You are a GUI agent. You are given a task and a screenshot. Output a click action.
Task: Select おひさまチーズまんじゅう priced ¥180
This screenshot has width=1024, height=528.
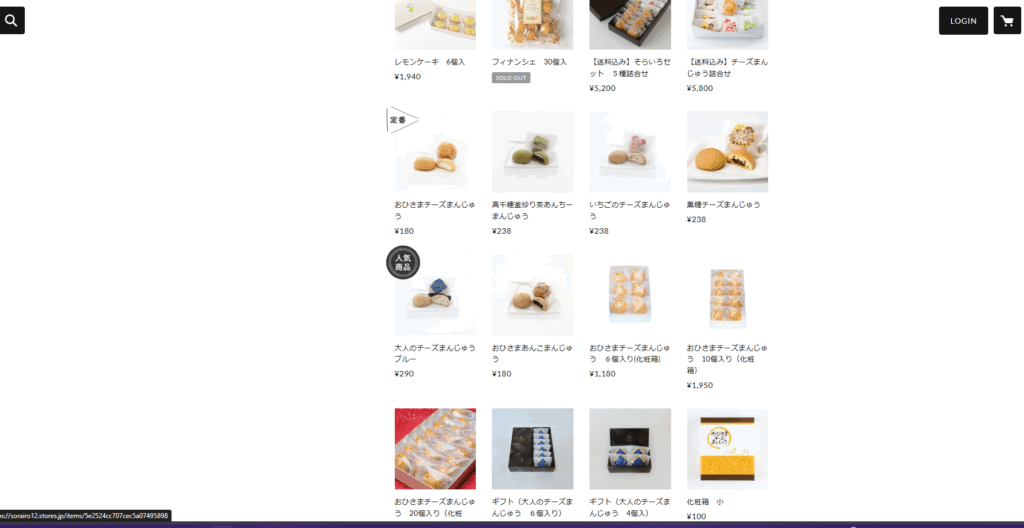435,152
